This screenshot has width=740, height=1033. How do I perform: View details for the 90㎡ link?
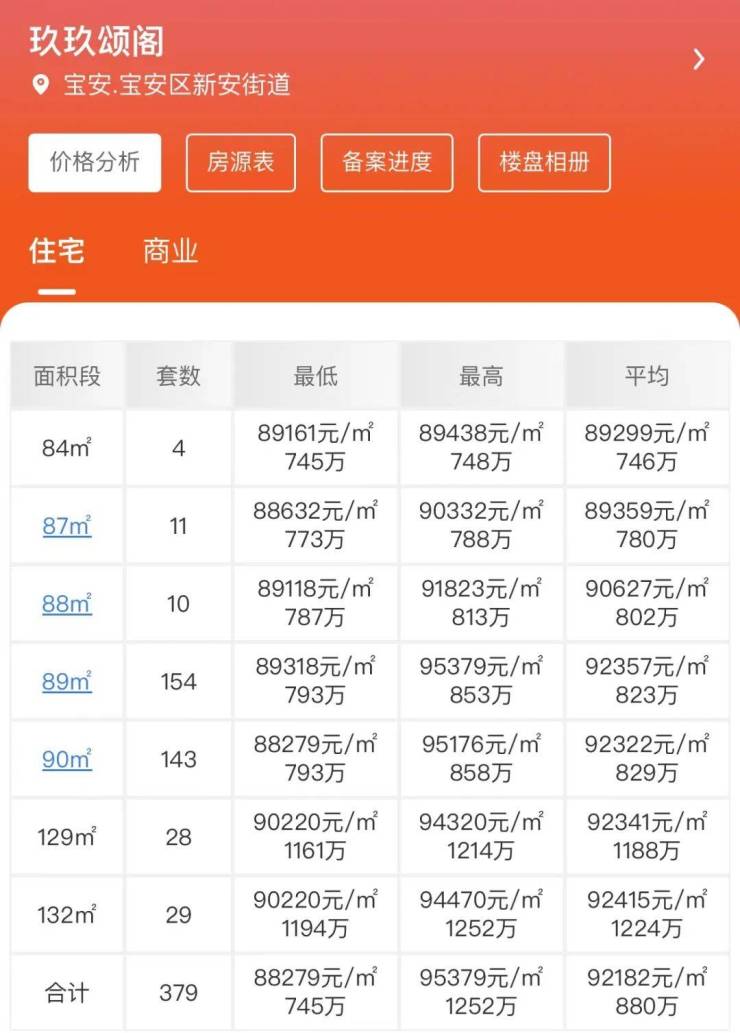point(67,759)
